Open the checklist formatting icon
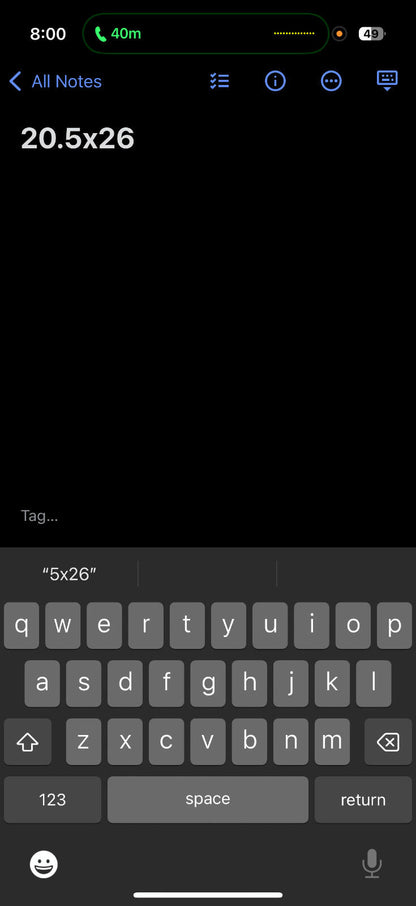The height and width of the screenshot is (906, 416). [220, 81]
